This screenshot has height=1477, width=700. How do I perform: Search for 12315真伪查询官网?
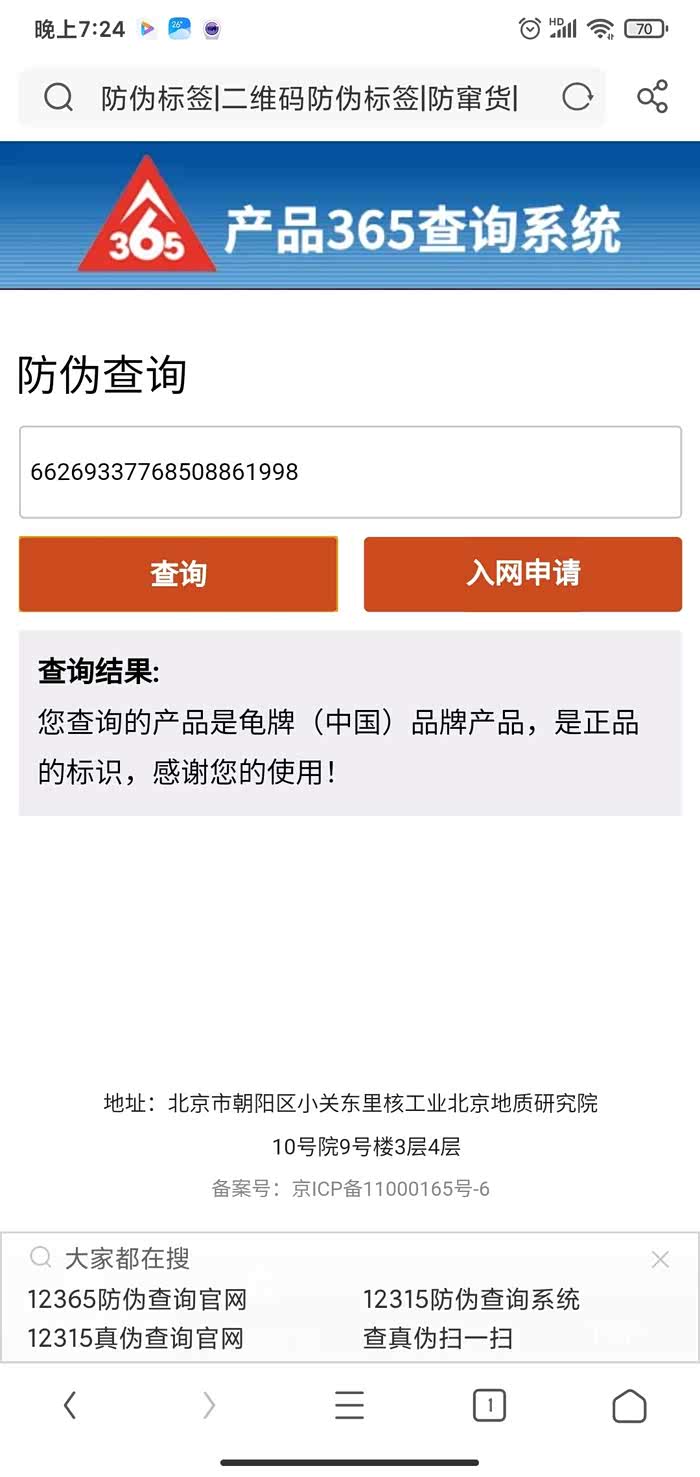click(135, 1339)
